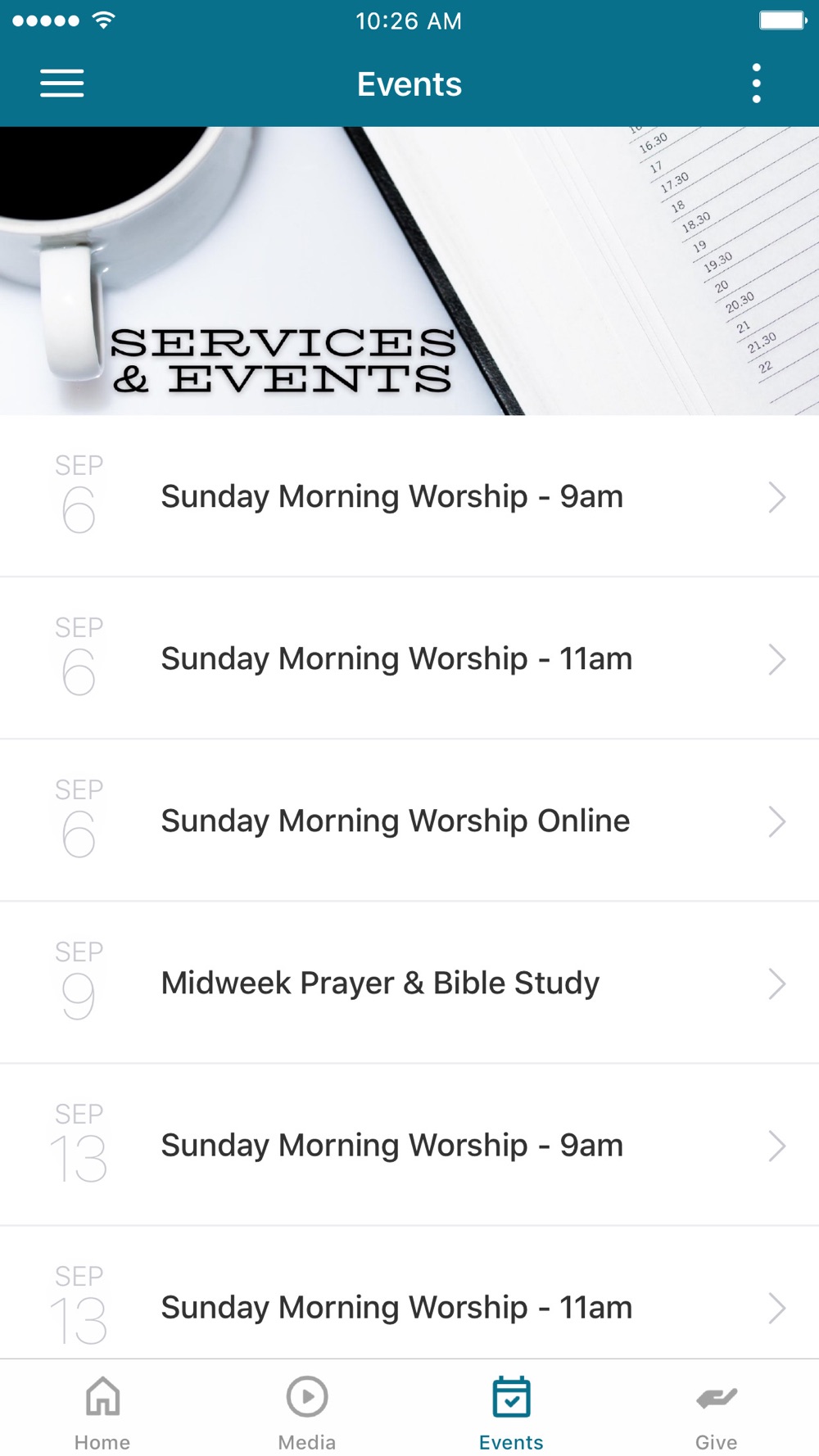
Task: Open the three-dot overflow menu
Action: (x=756, y=84)
